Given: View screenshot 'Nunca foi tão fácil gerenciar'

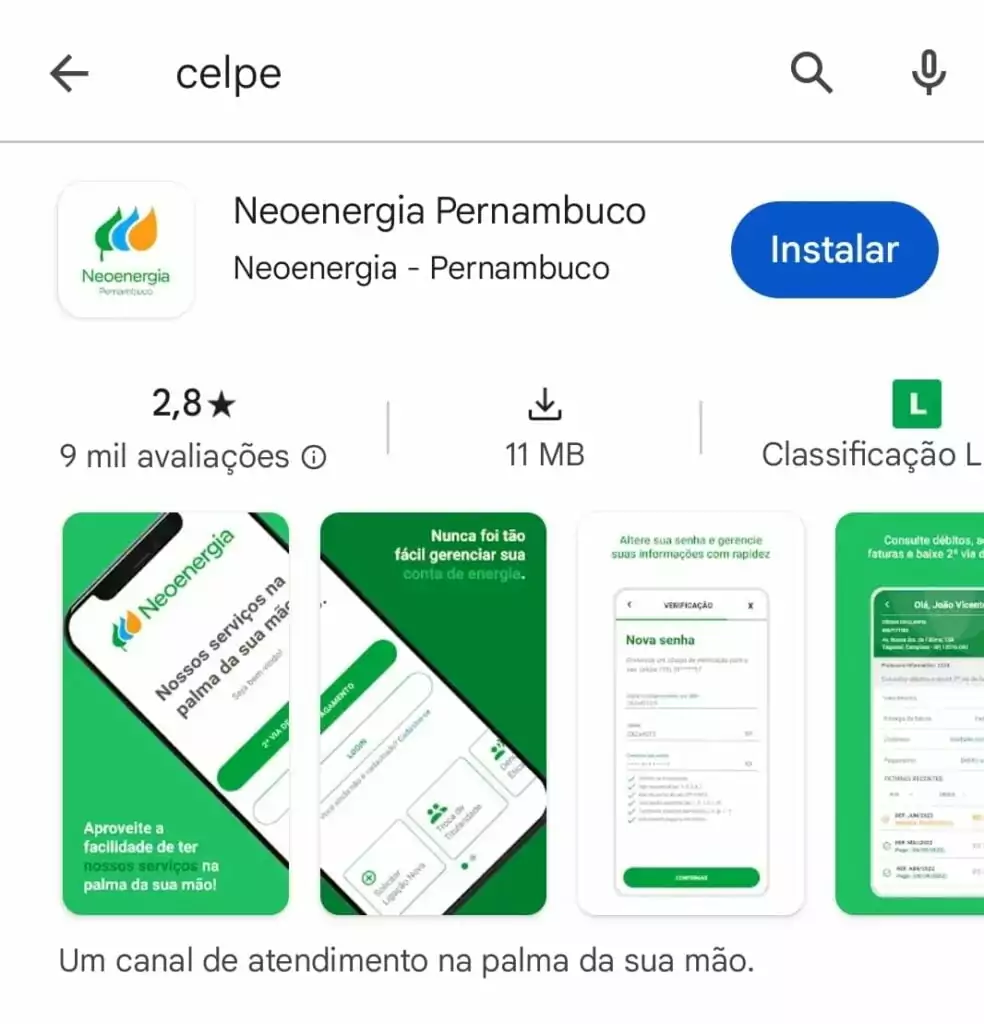Looking at the screenshot, I should (433, 713).
